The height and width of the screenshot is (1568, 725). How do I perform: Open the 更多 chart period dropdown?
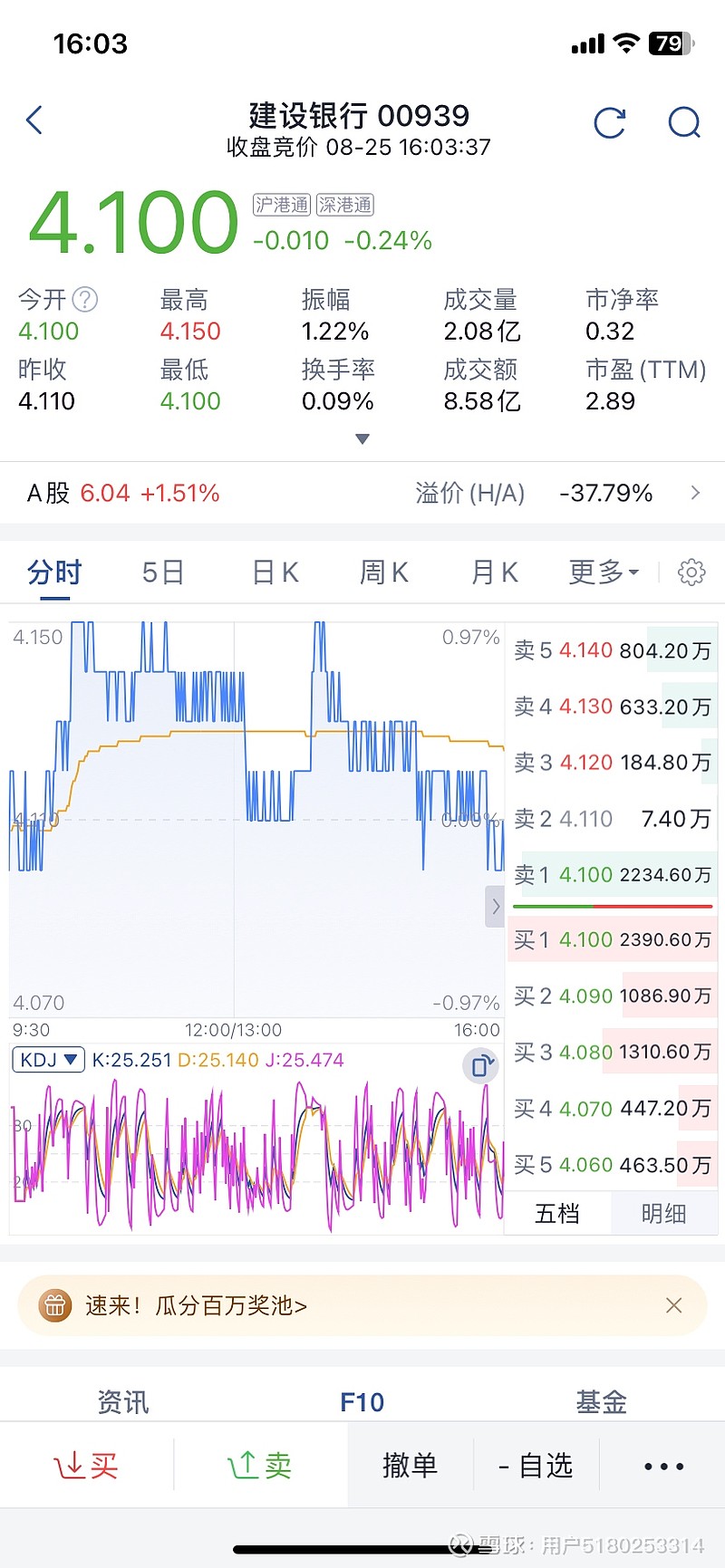[601, 572]
